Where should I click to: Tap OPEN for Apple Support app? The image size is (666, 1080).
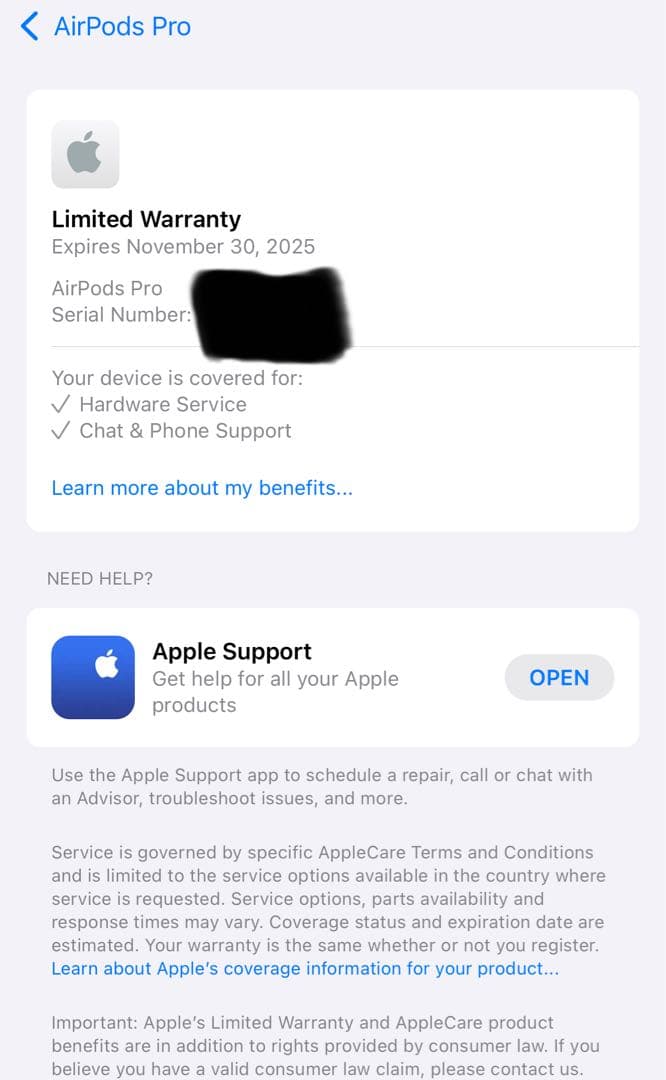point(558,678)
